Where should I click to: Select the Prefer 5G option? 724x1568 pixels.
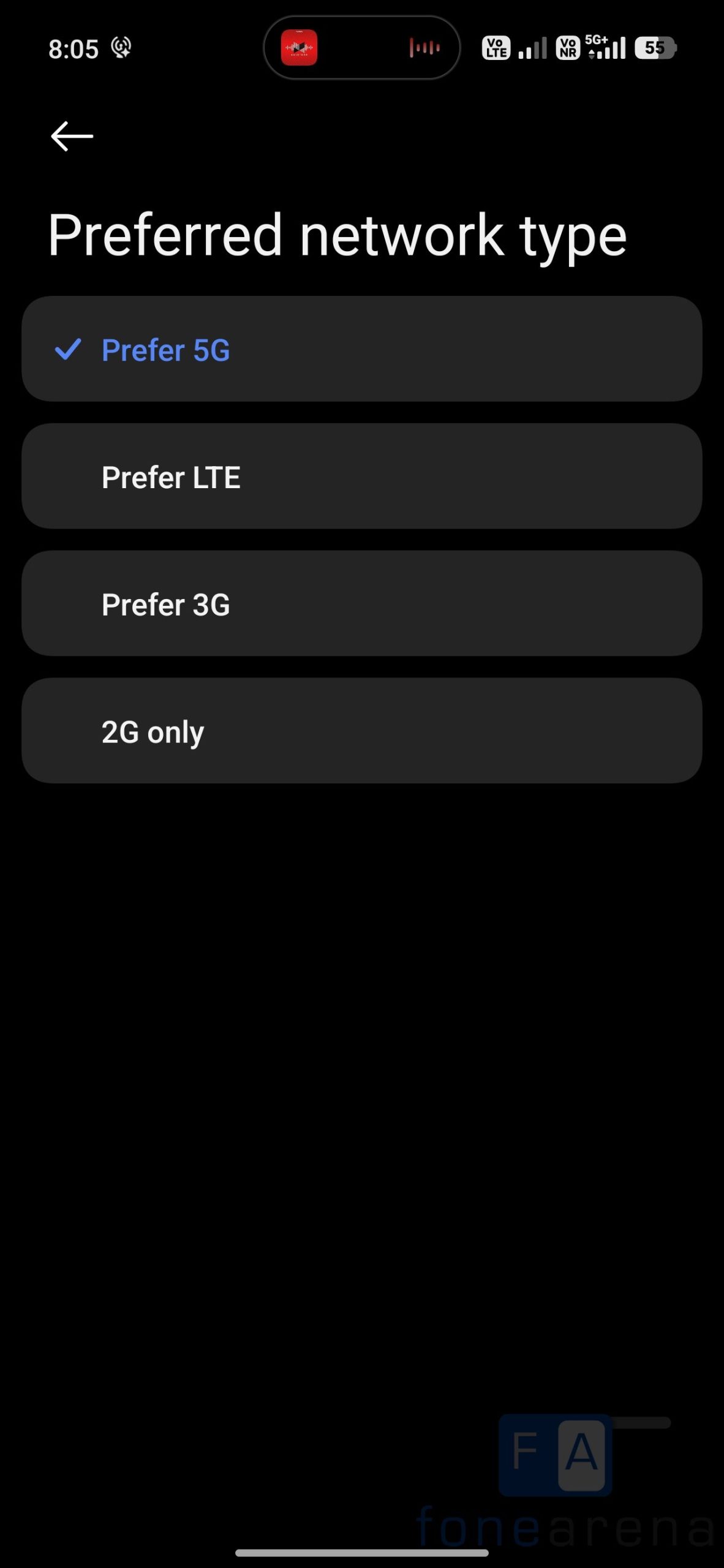click(361, 349)
